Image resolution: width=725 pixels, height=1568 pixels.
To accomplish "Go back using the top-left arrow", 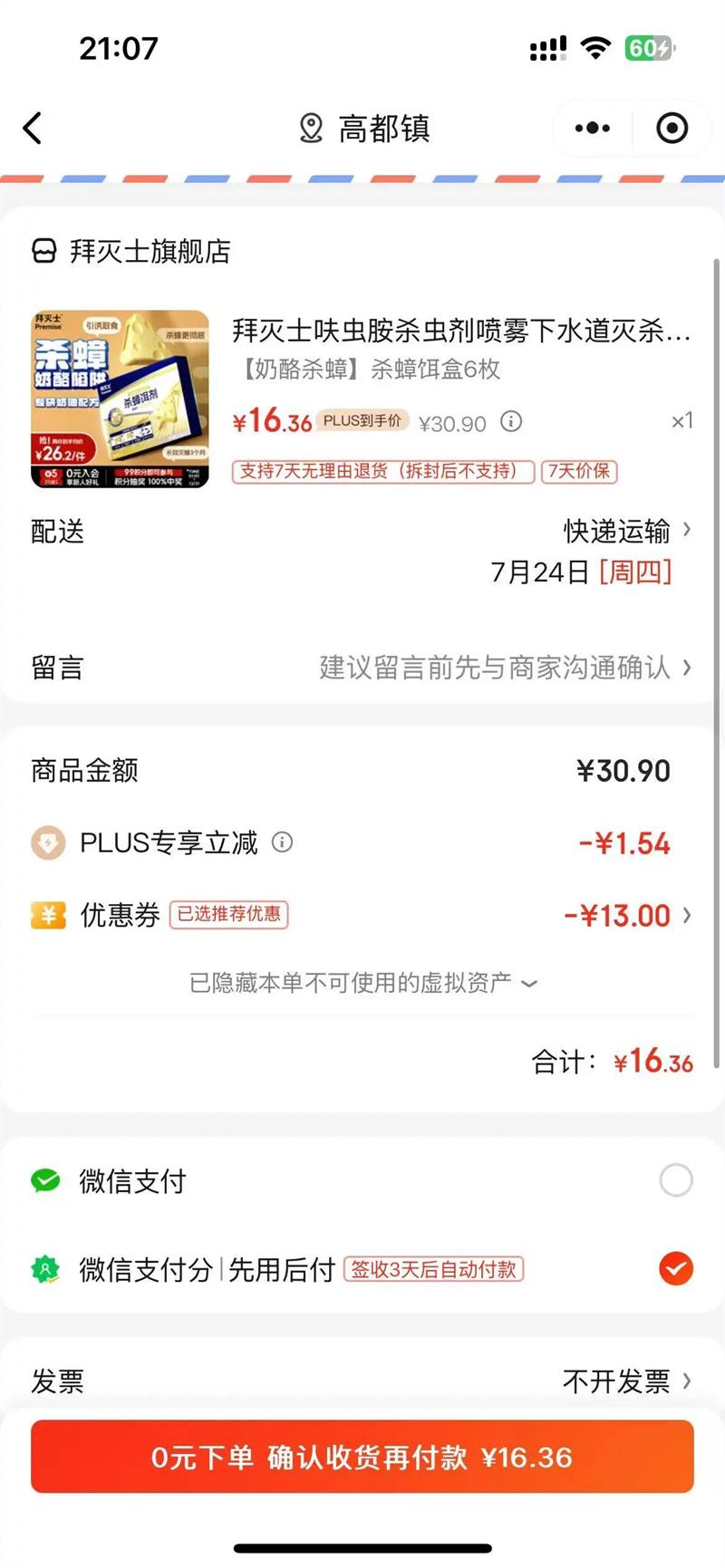I will tap(34, 129).
